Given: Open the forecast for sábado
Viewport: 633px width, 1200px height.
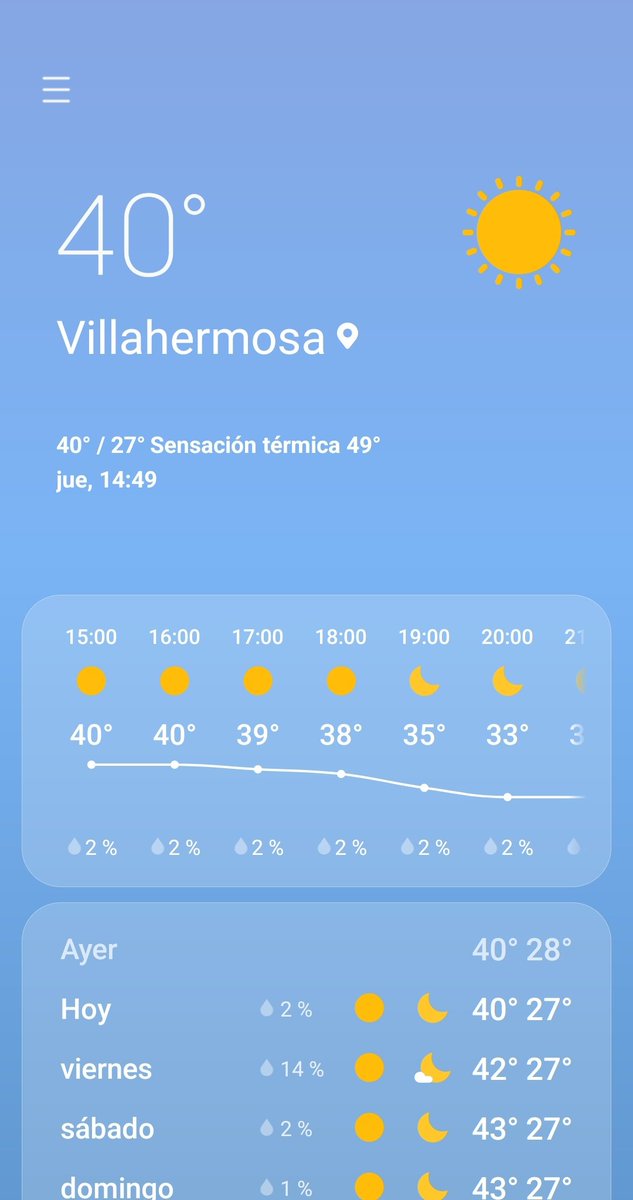Looking at the screenshot, I should tap(316, 1128).
